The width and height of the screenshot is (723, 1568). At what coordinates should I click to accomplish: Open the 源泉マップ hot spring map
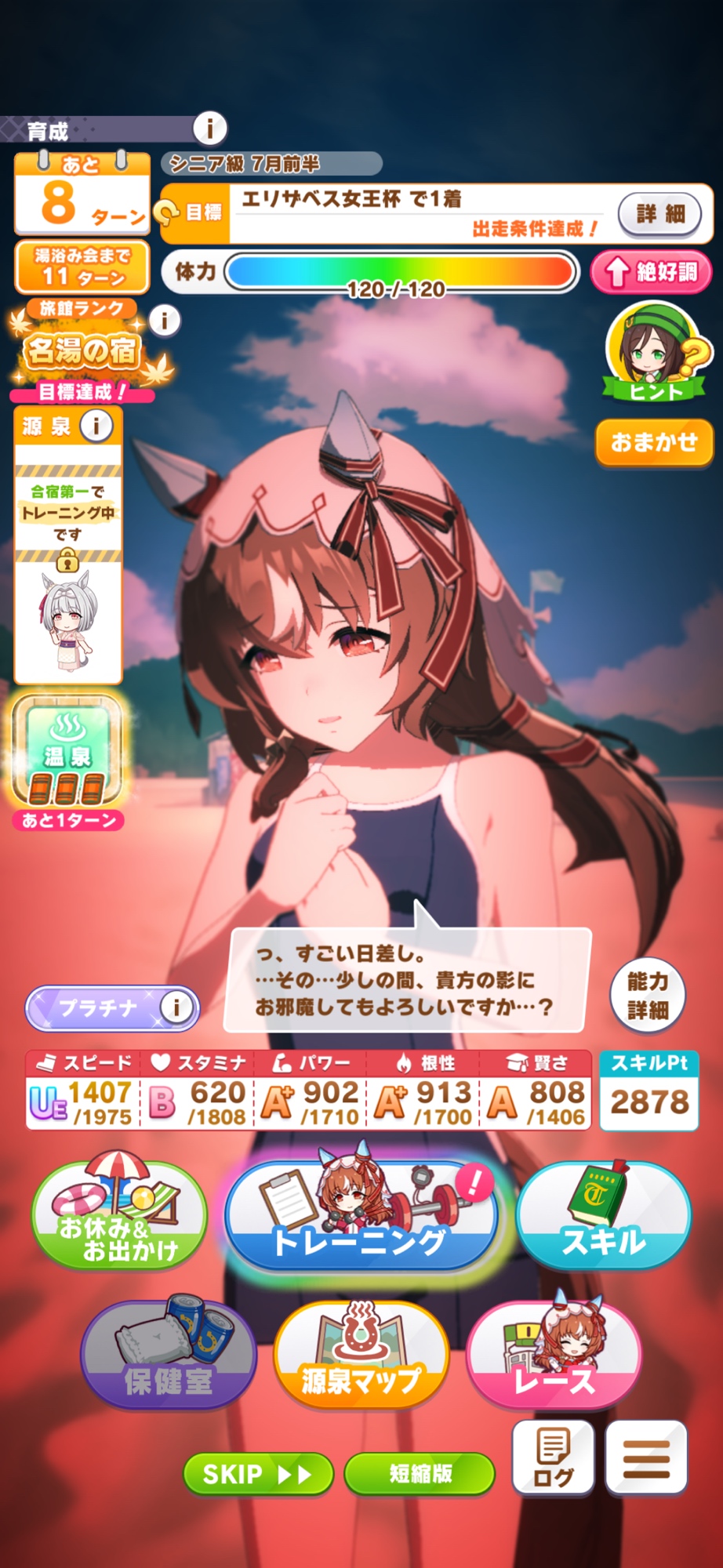point(361,1355)
